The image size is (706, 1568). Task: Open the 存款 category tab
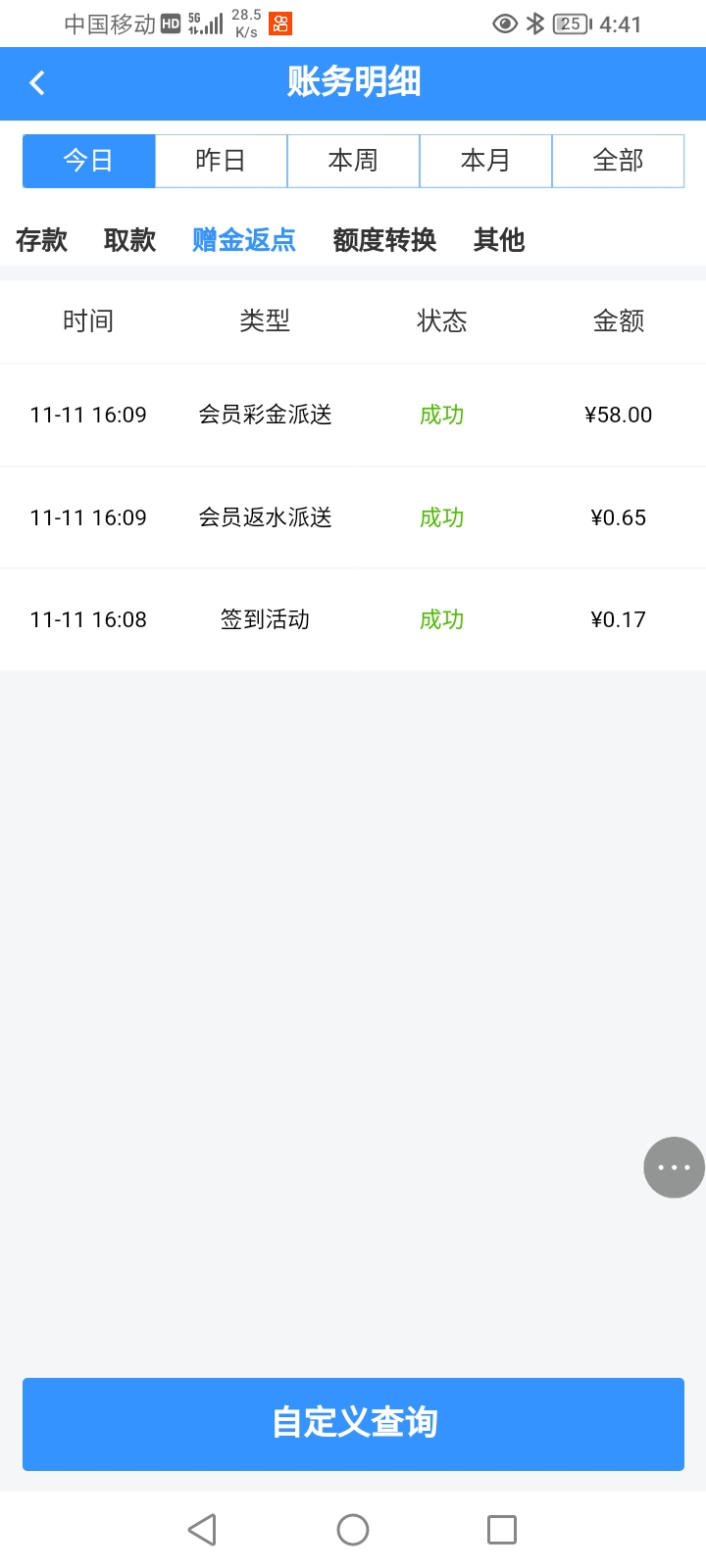(41, 240)
